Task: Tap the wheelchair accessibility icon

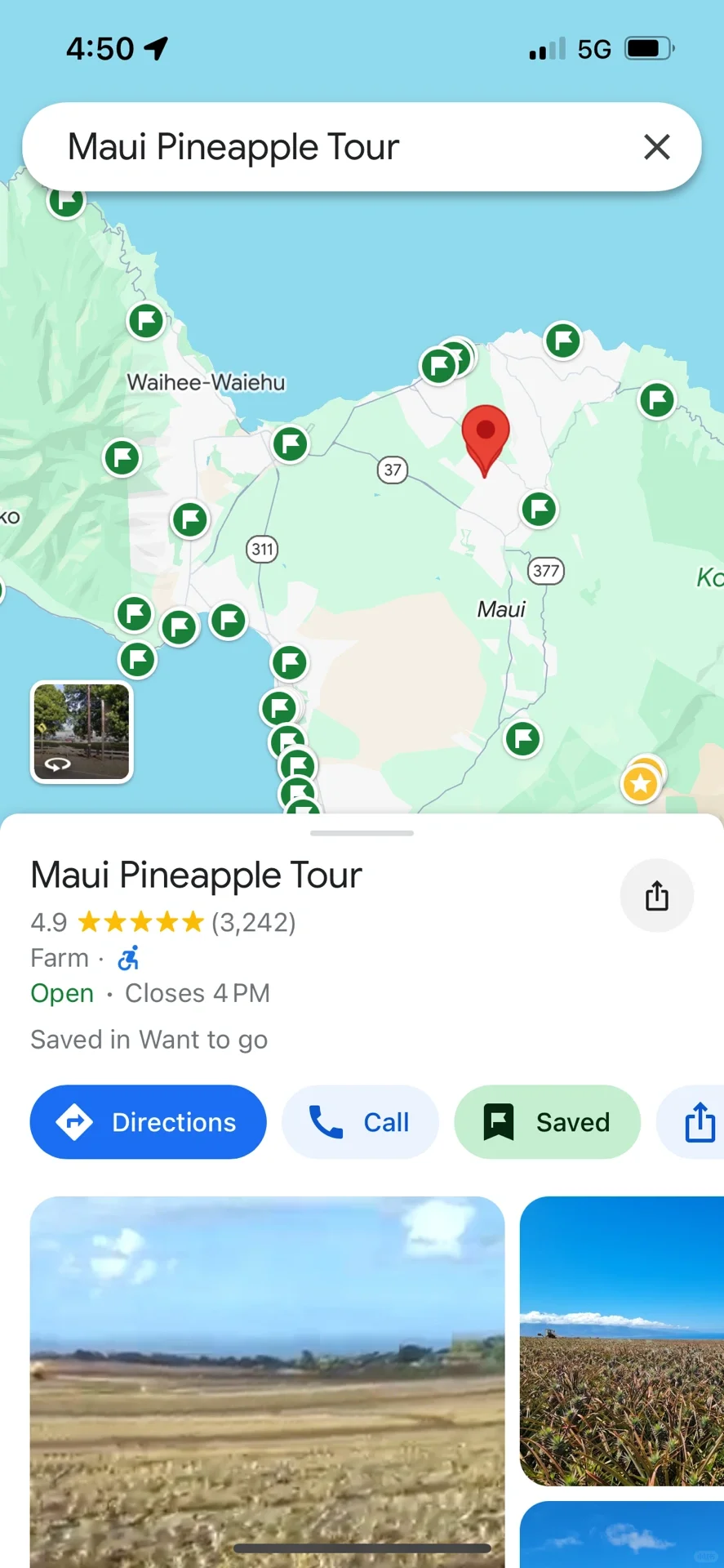Action: 128,957
